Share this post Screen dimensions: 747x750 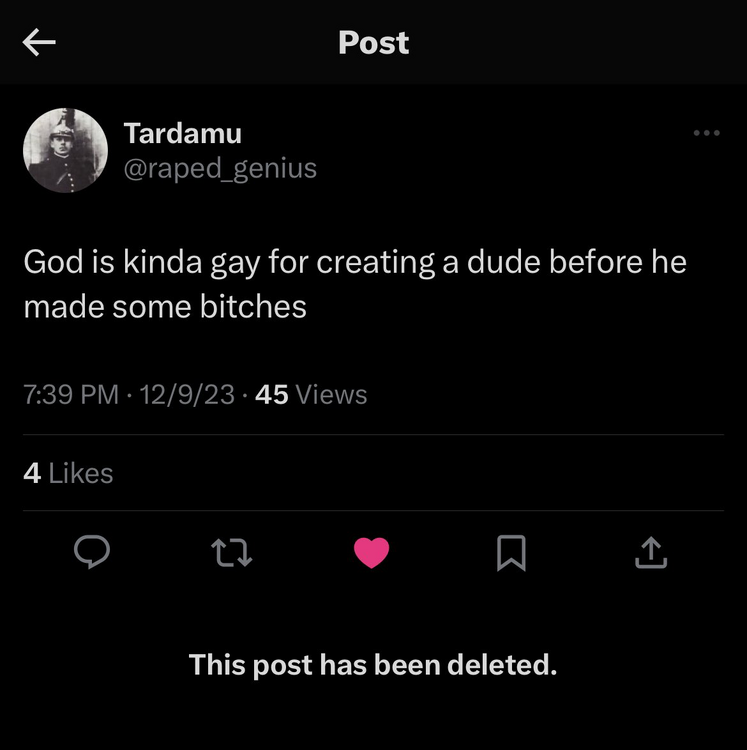[x=650, y=551]
